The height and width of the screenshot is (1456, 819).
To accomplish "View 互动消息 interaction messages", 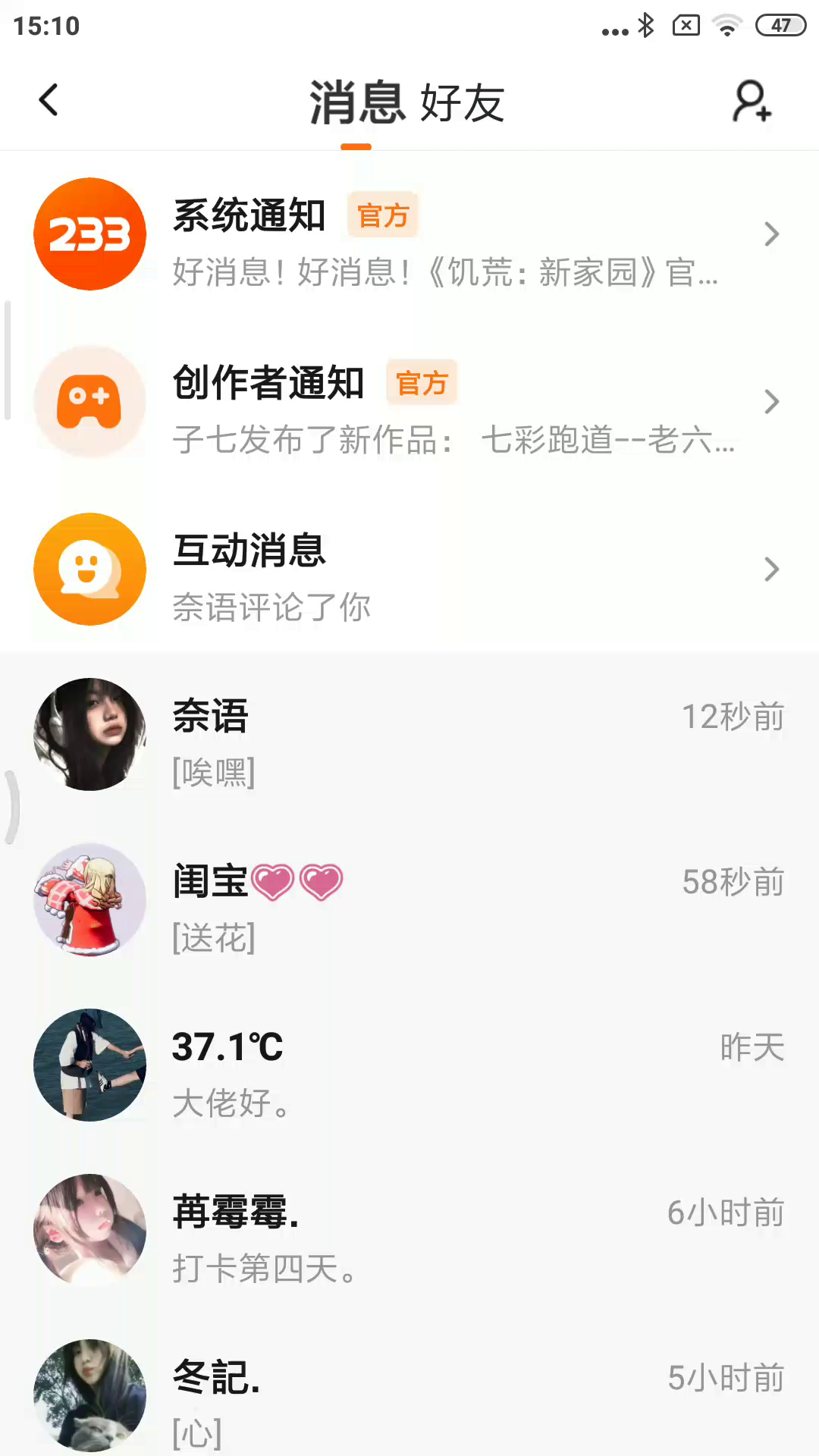I will (x=409, y=570).
